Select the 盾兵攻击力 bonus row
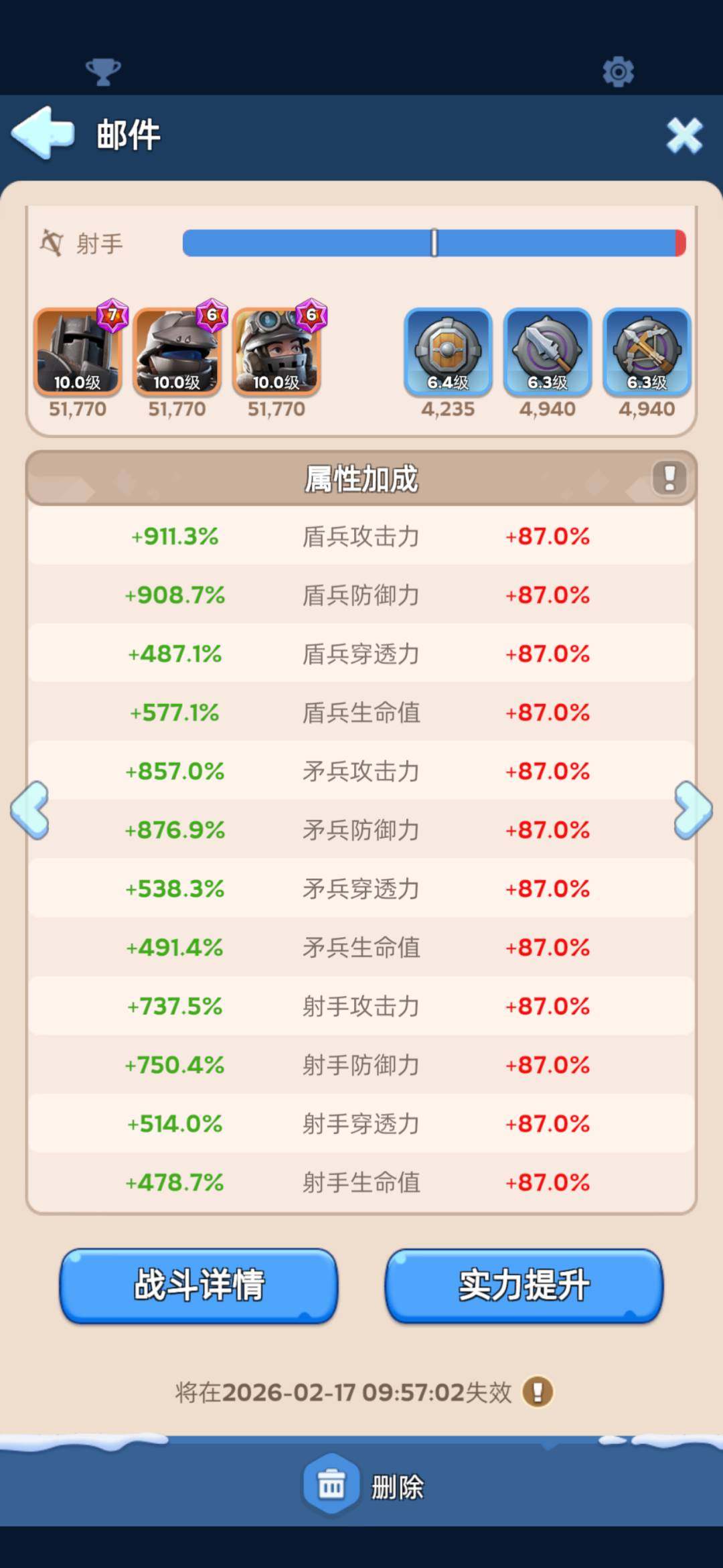This screenshot has width=723, height=1568. pos(361,536)
